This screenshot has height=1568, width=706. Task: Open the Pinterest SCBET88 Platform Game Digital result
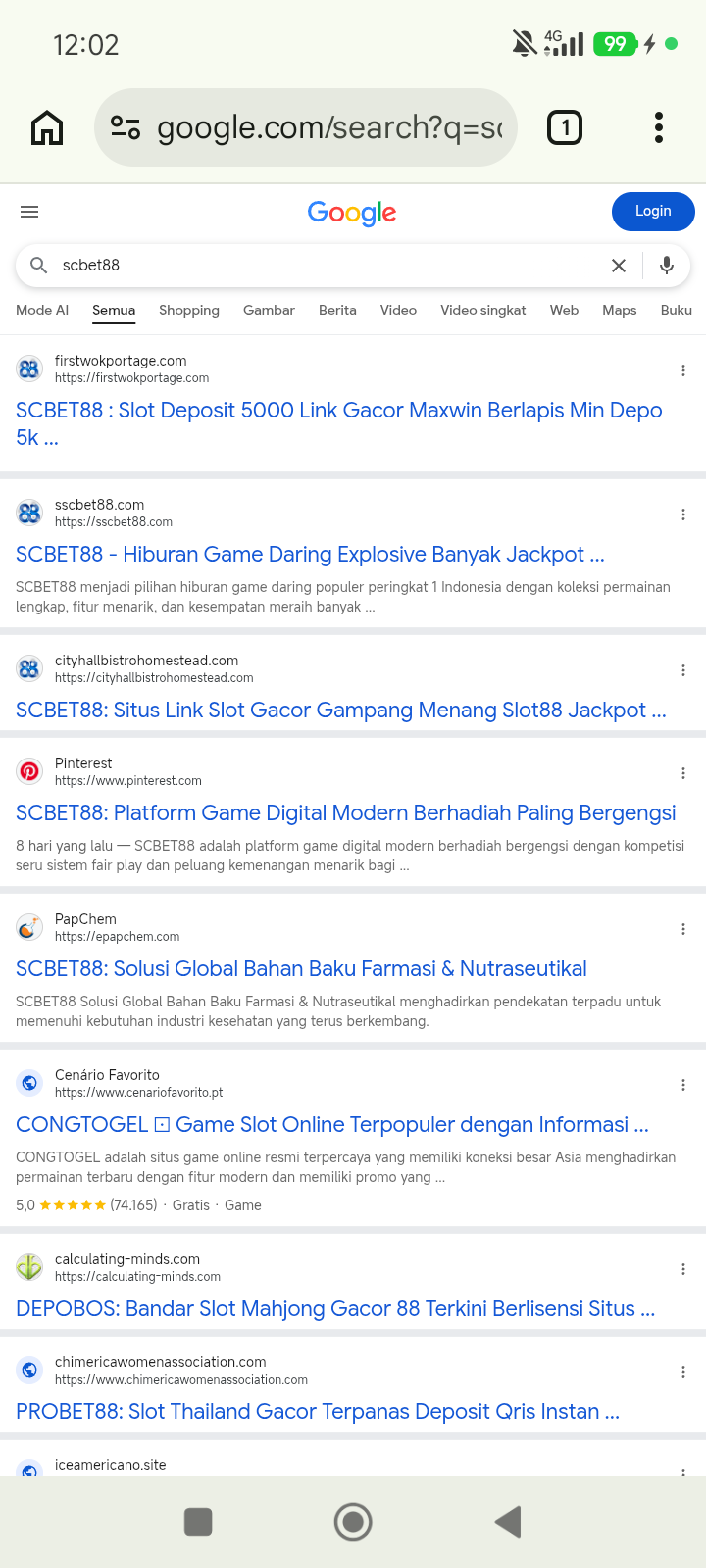pyautogui.click(x=346, y=812)
